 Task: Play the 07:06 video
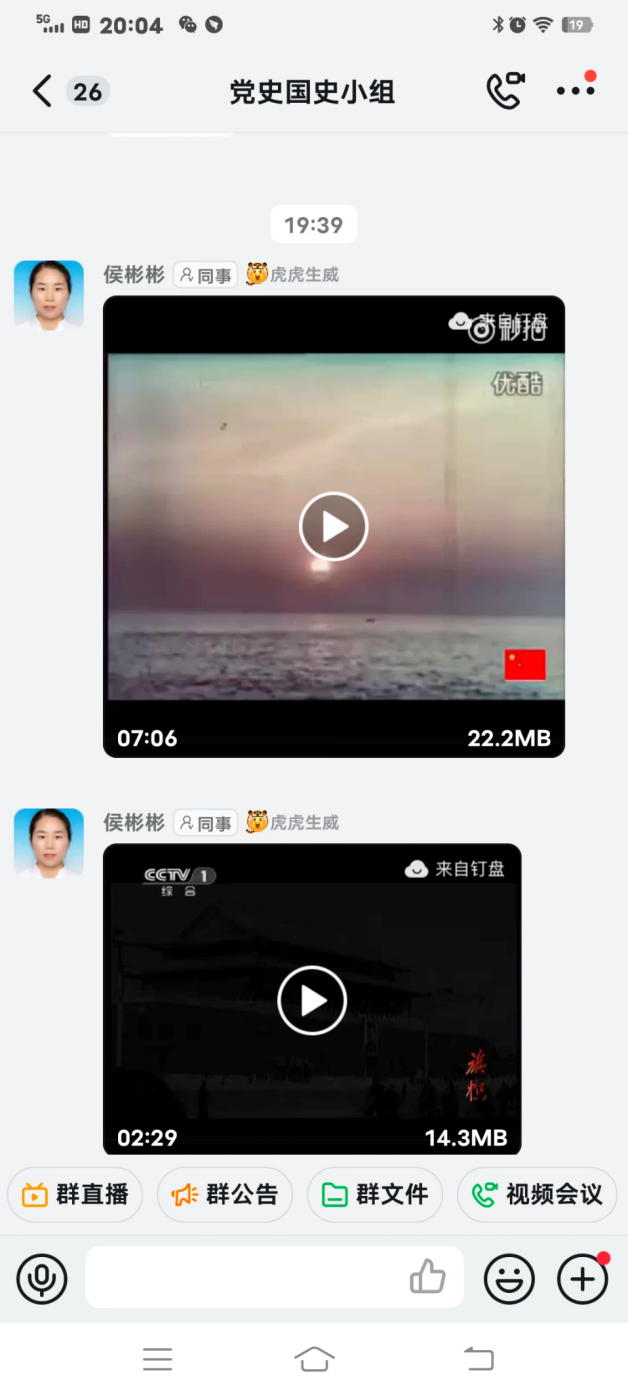coord(334,526)
